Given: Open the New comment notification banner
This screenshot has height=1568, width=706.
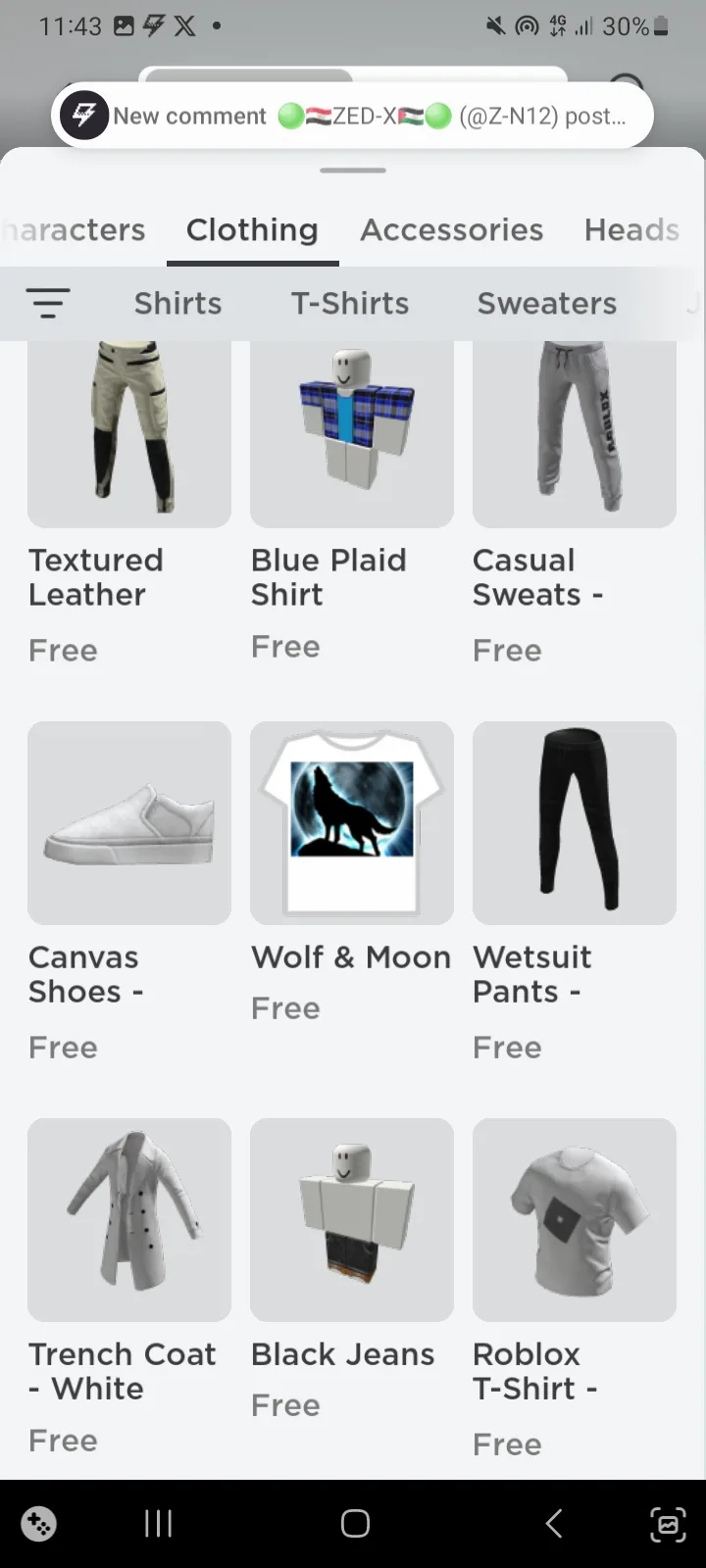Looking at the screenshot, I should tap(352, 116).
